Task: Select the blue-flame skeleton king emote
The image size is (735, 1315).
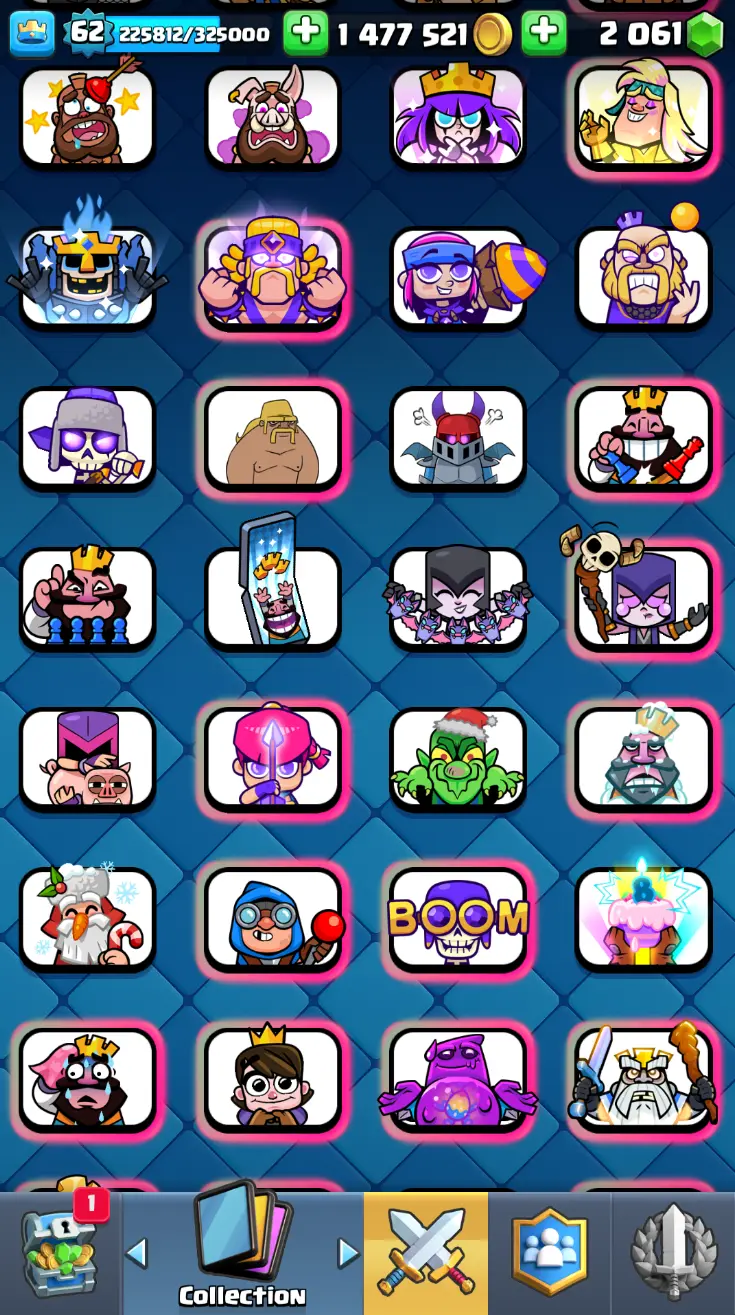Action: point(88,277)
